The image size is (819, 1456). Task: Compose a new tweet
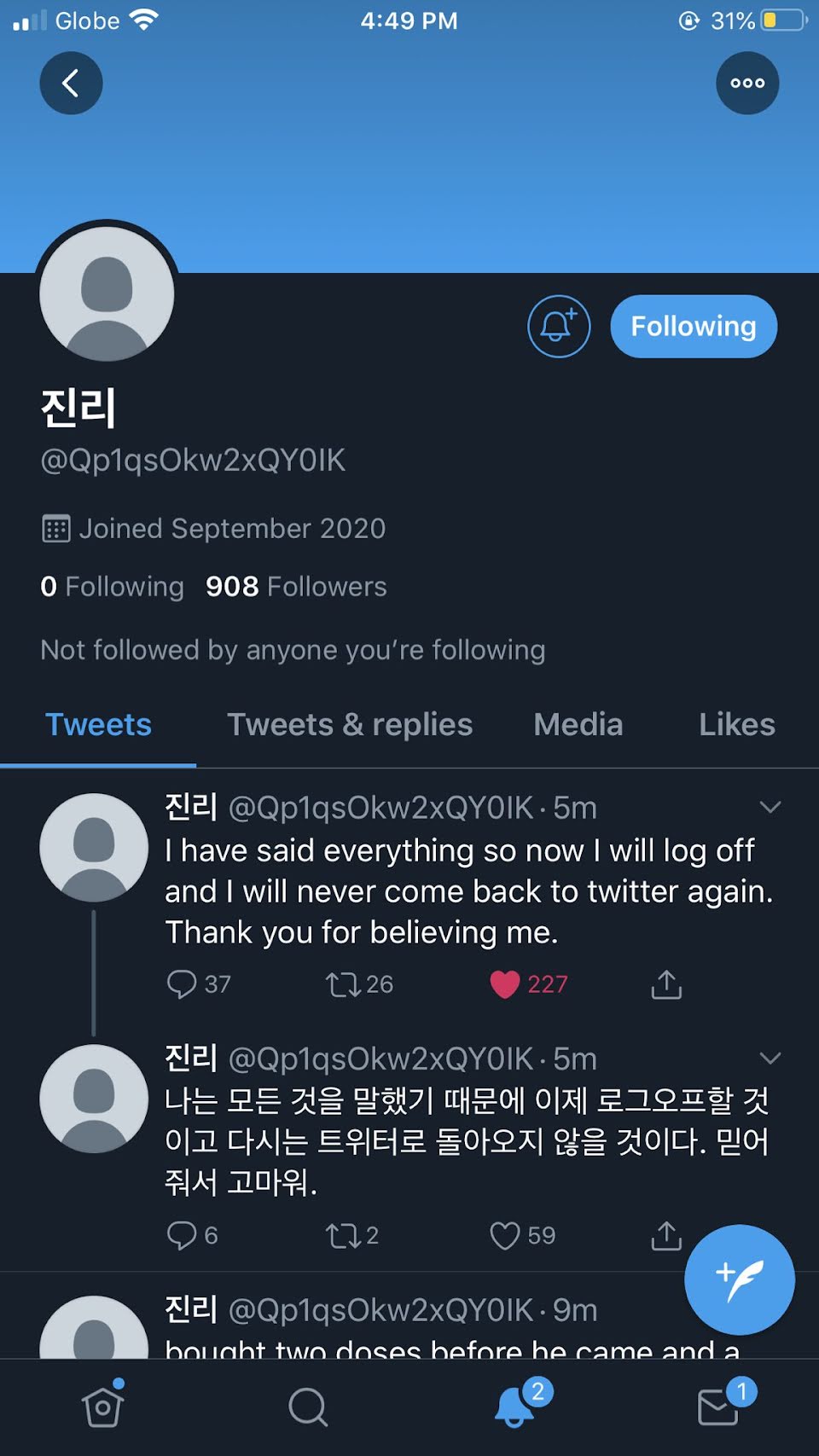pos(739,1279)
